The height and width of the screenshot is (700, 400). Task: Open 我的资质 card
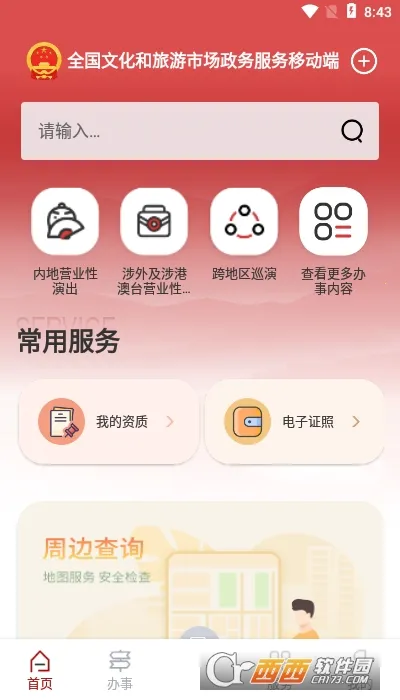pos(108,421)
